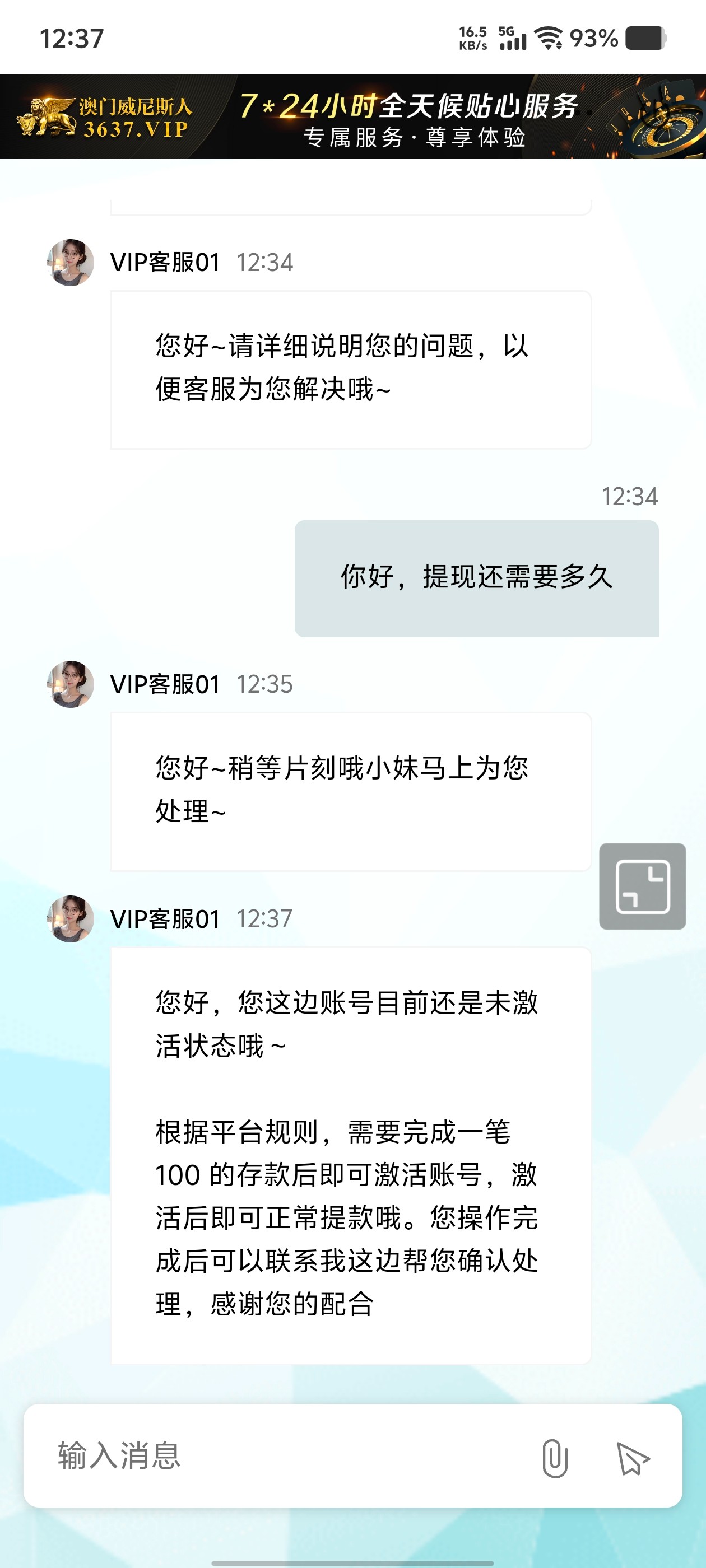Tap the VIP客服01 avatar at 12:35
This screenshot has height=1568, width=706.
pos(69,684)
